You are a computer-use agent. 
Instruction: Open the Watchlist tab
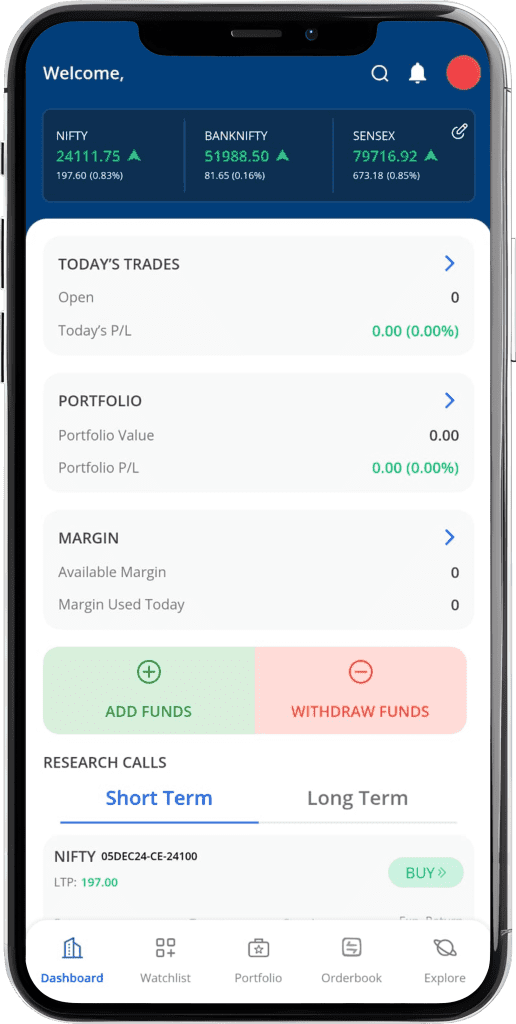pos(165,960)
